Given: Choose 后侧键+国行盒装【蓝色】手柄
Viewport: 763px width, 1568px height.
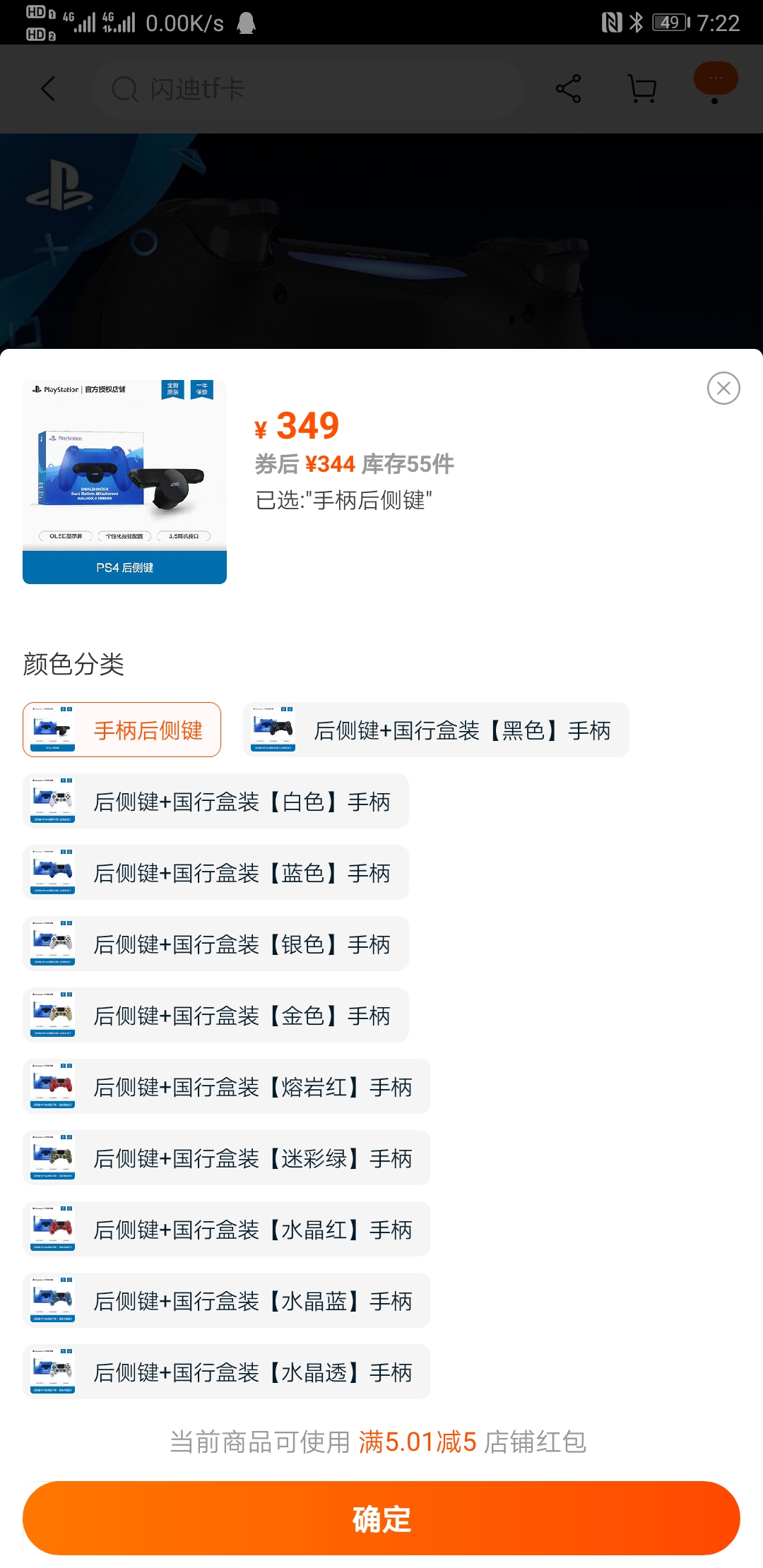Looking at the screenshot, I should pos(215,872).
